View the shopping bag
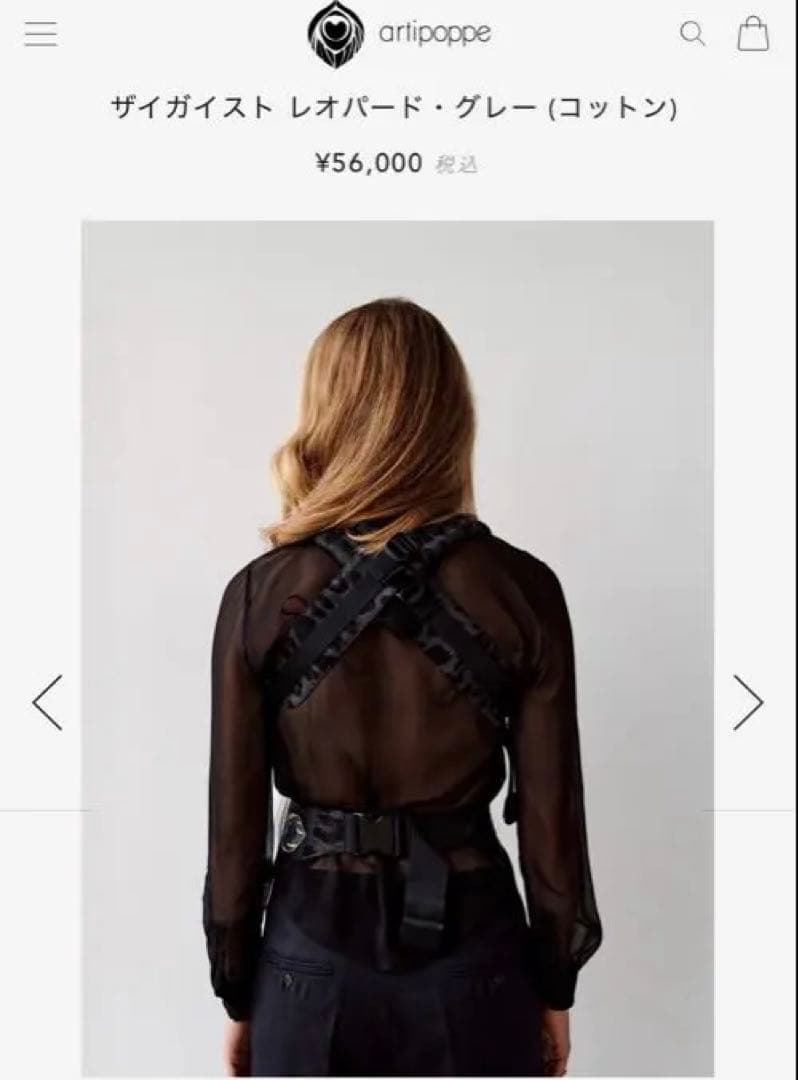 pos(753,34)
